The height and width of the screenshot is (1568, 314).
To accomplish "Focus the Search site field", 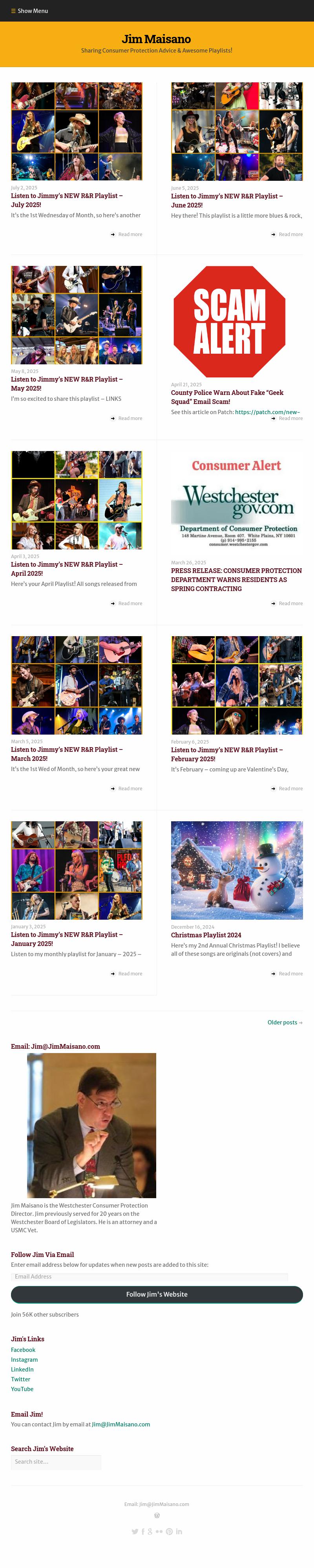I will pyautogui.click(x=56, y=1461).
